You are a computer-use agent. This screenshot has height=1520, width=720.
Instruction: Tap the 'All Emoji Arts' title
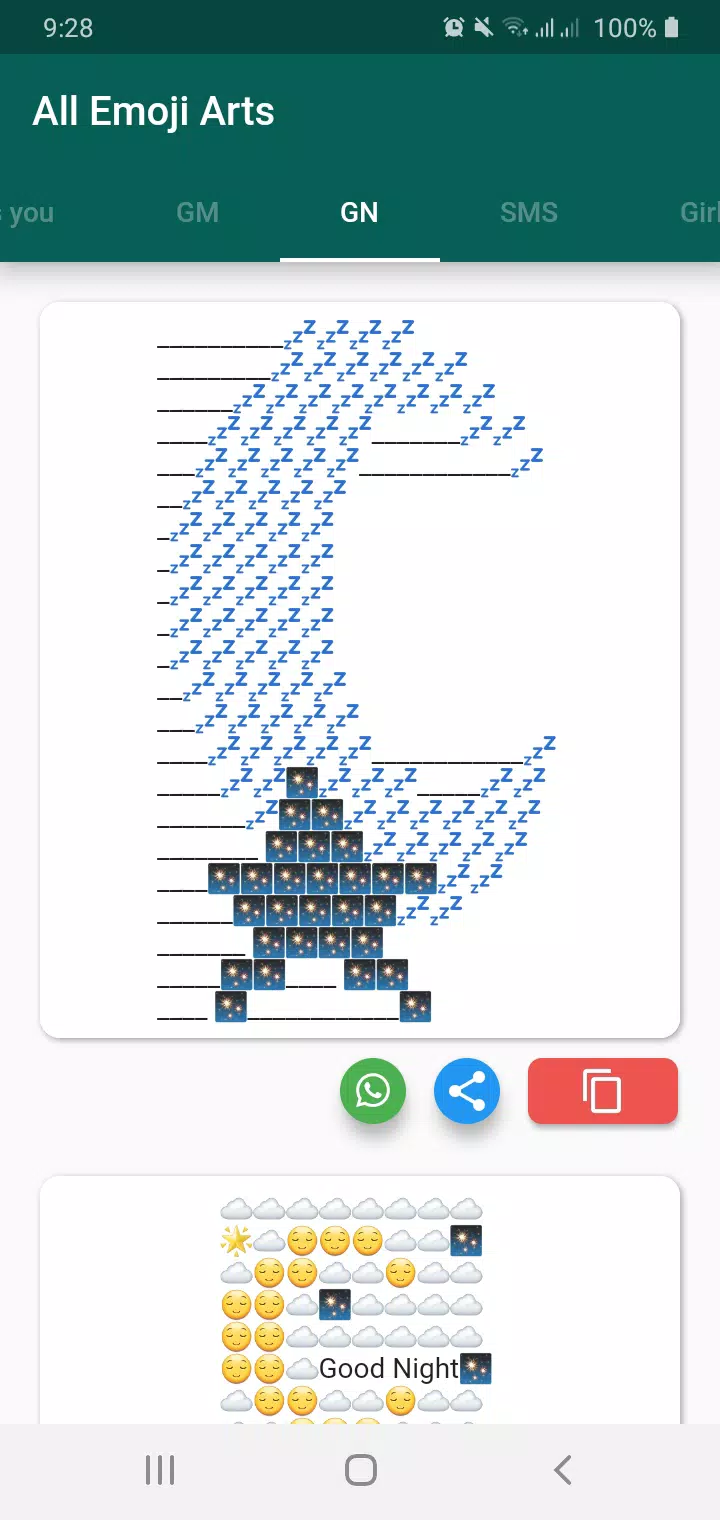[154, 111]
